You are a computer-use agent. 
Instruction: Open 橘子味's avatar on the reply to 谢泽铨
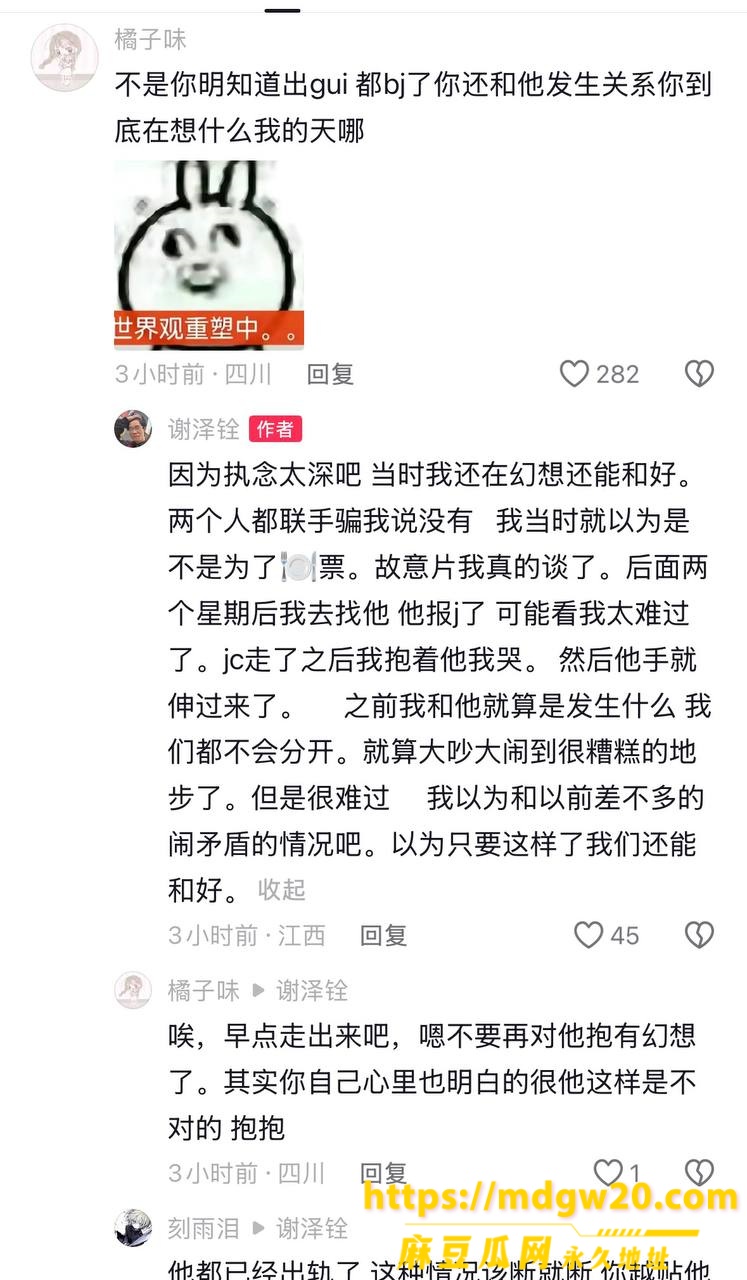click(x=133, y=990)
